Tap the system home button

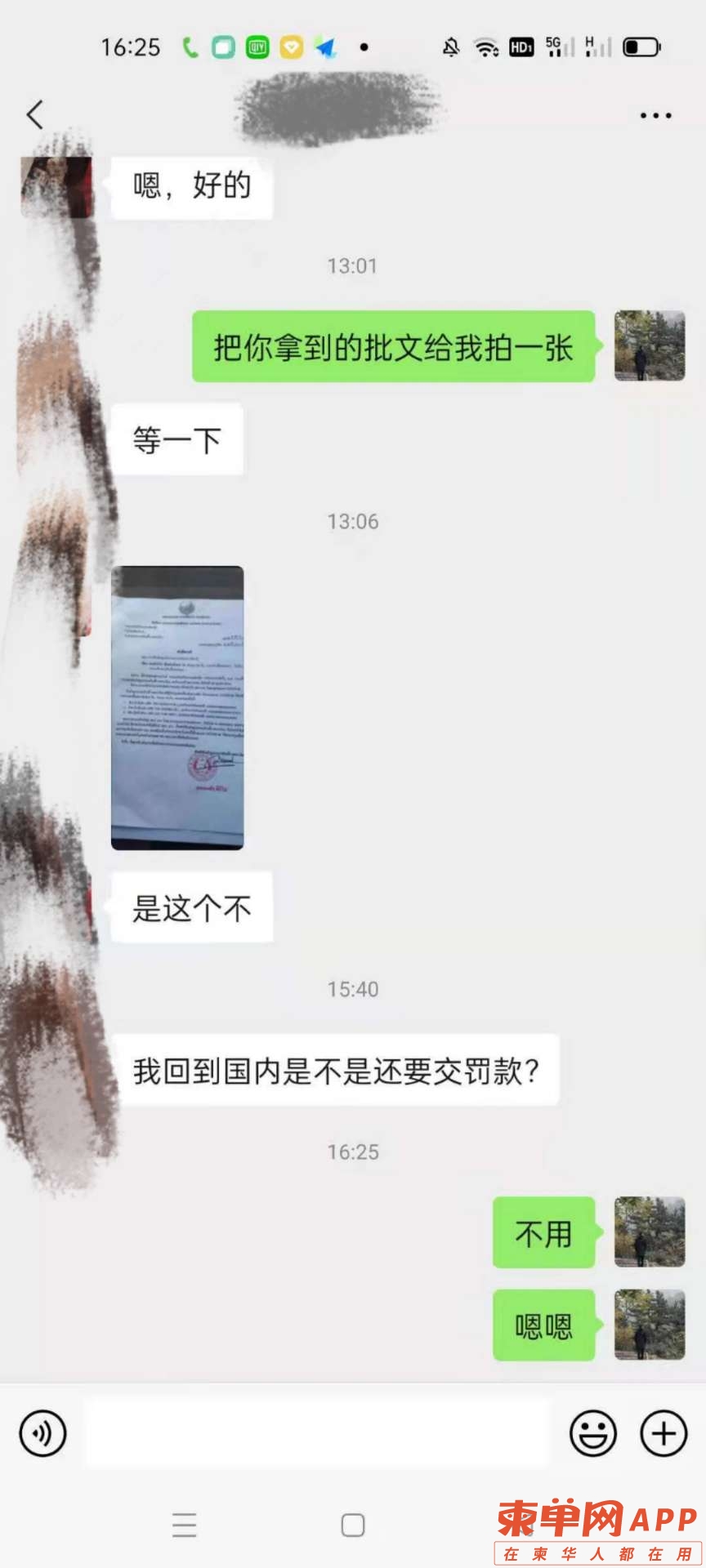tap(353, 1525)
